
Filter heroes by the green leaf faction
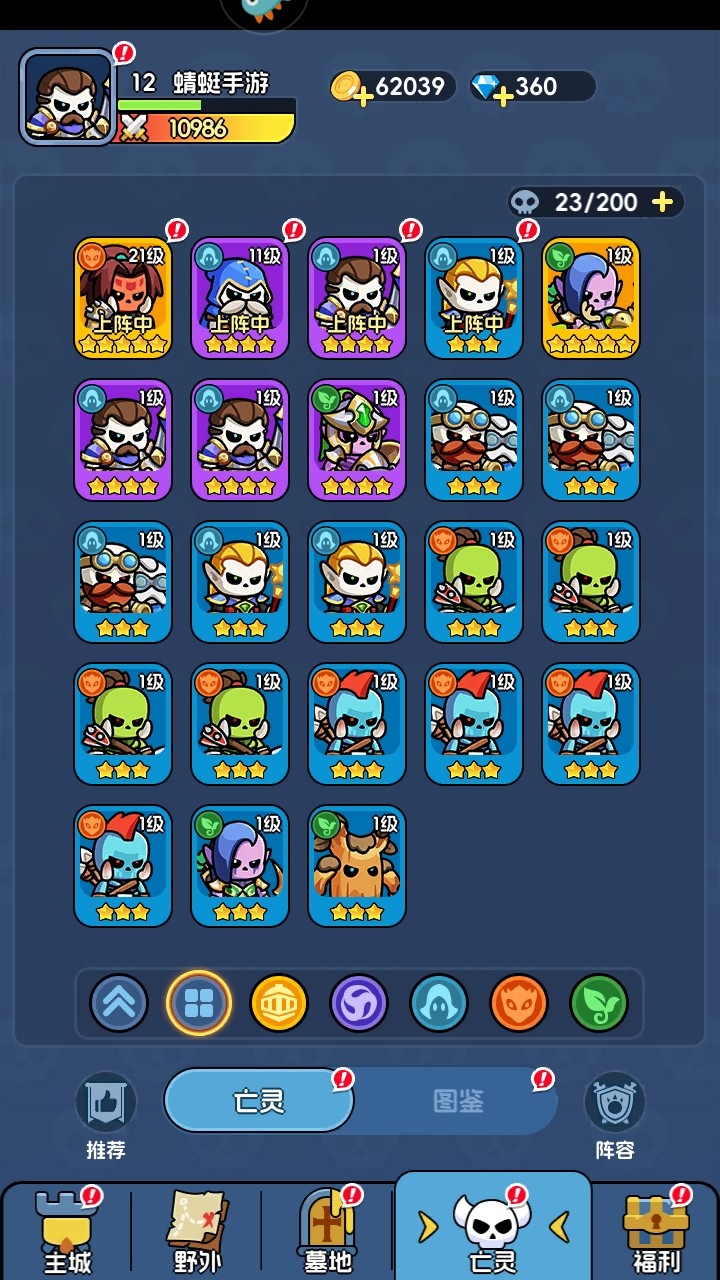[x=599, y=1002]
